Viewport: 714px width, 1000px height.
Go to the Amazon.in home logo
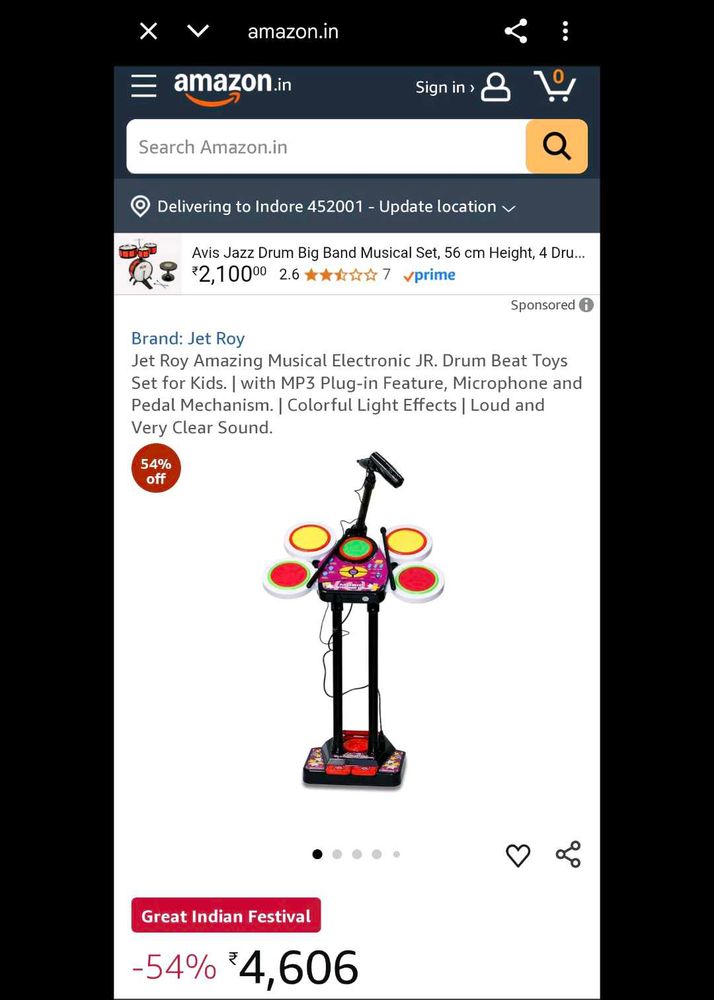[232, 86]
